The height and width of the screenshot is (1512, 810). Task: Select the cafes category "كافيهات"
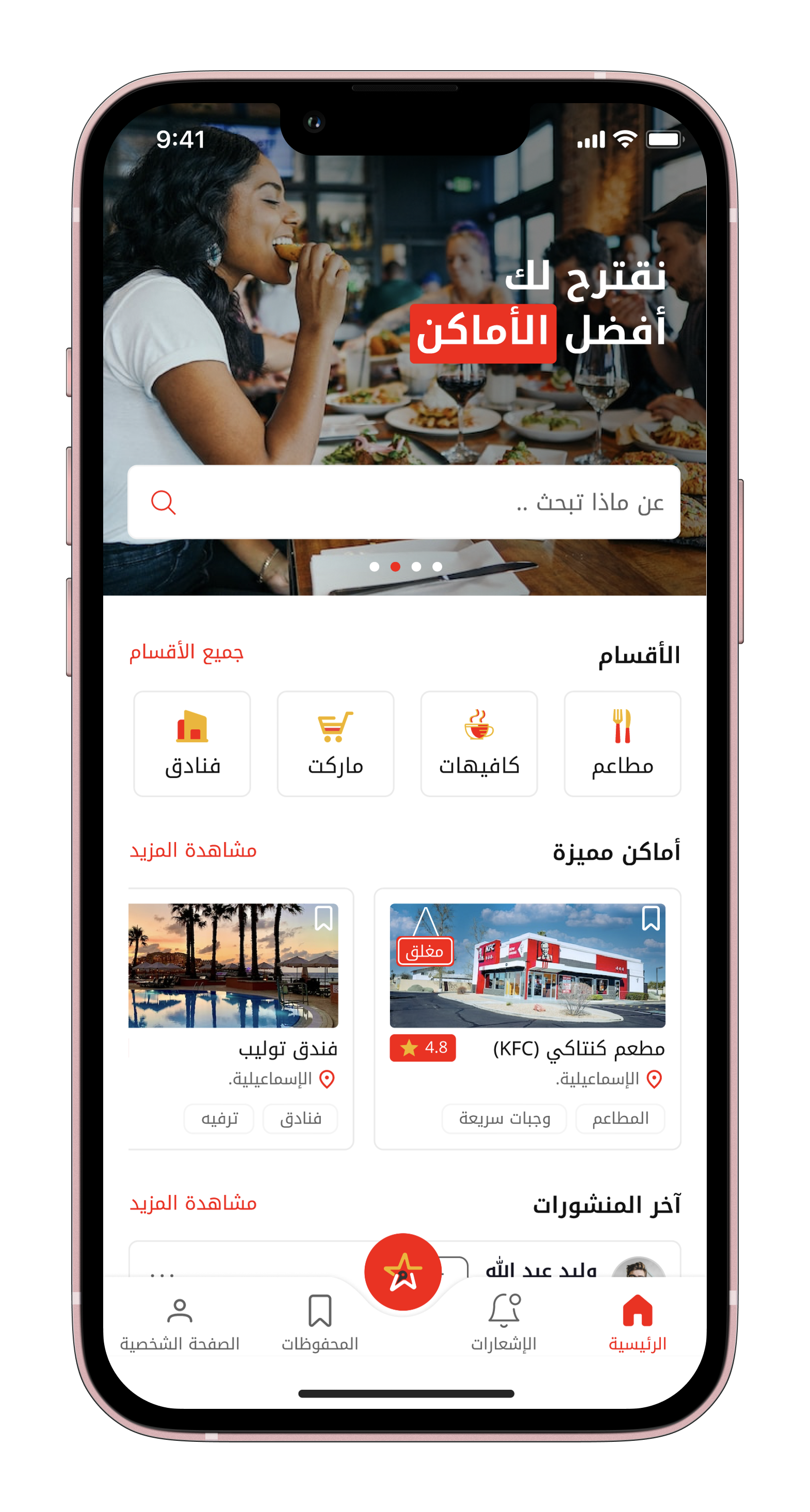click(x=479, y=743)
